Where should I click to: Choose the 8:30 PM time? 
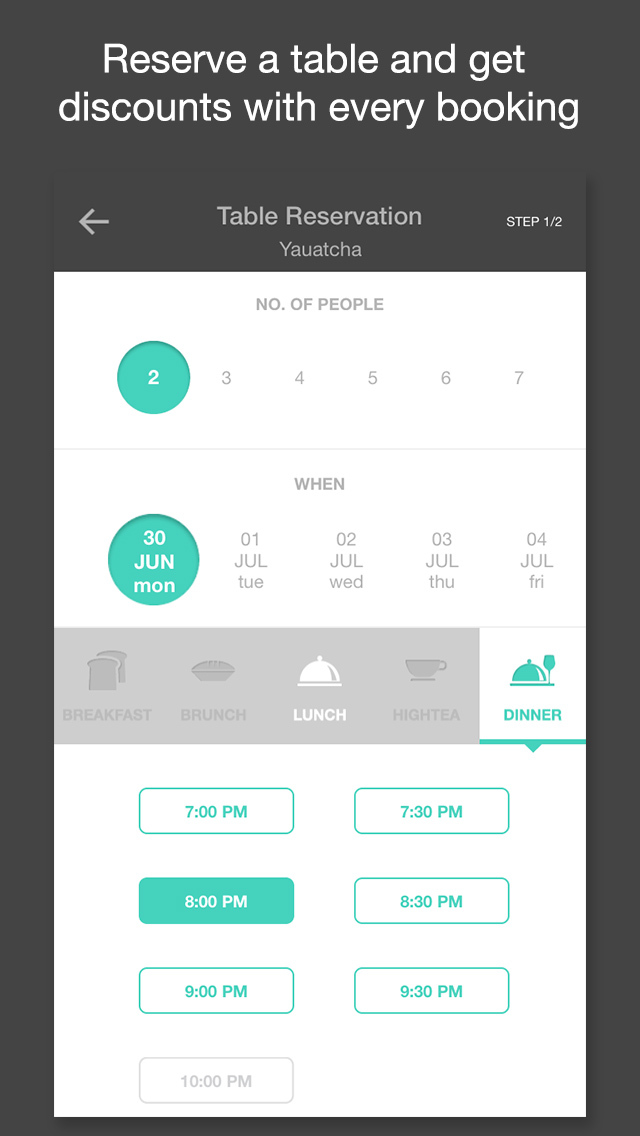click(431, 901)
